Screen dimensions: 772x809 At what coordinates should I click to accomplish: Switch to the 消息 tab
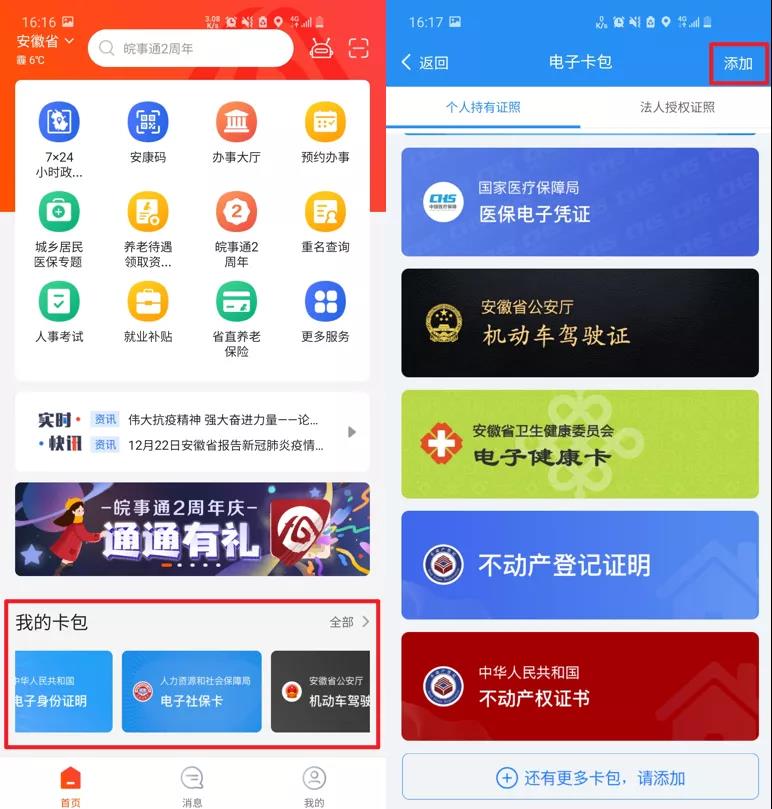(192, 785)
